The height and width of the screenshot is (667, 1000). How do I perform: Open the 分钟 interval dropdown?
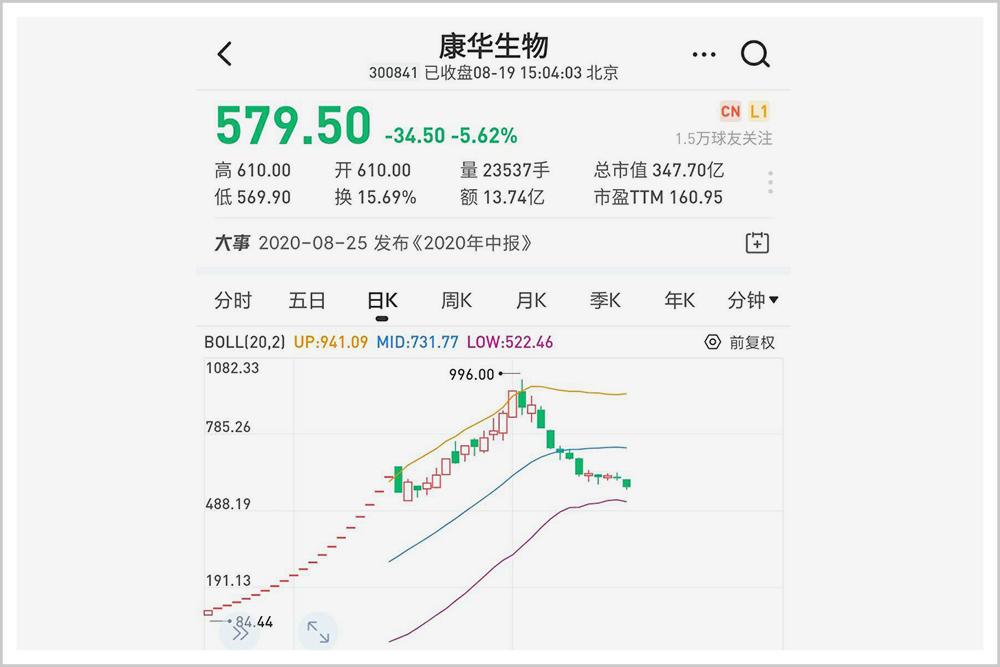click(753, 300)
